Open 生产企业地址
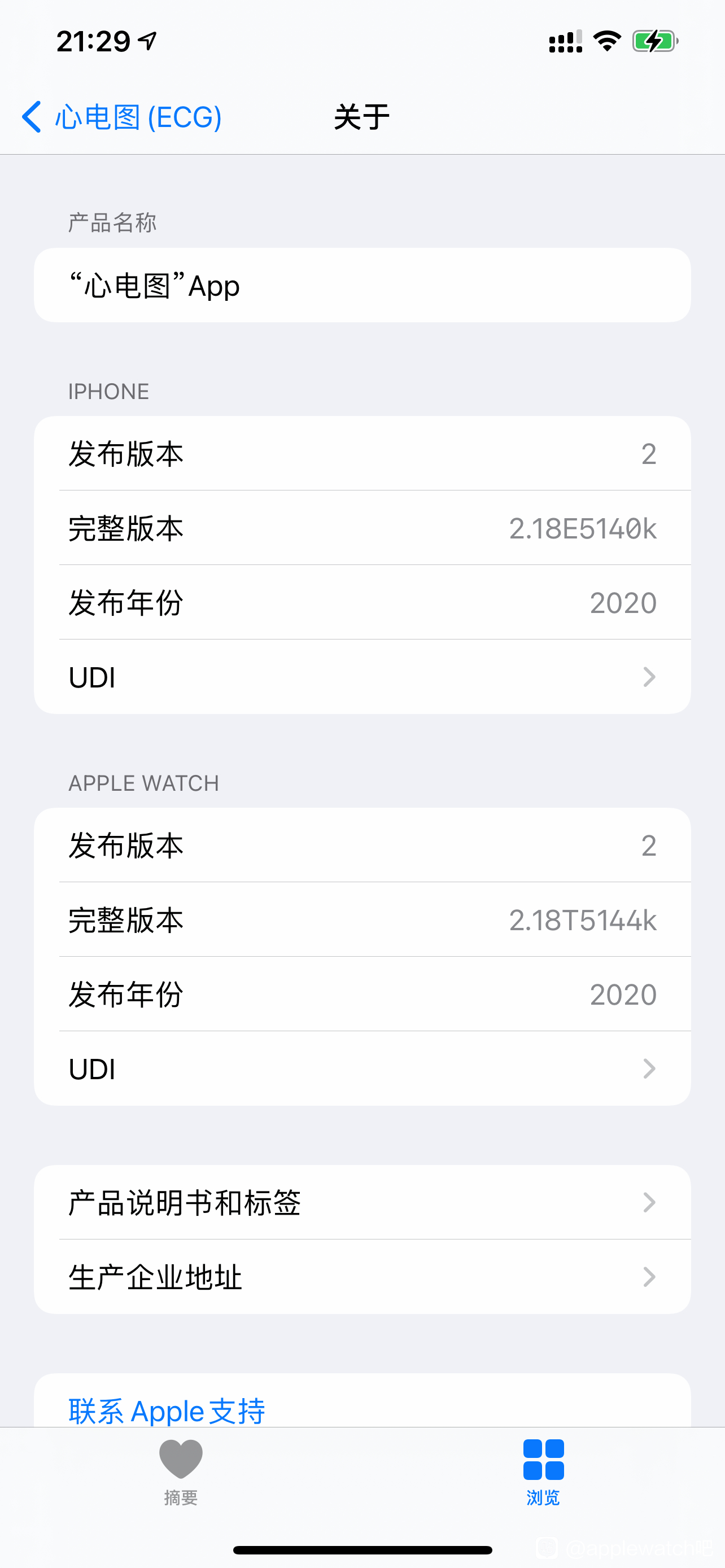 coord(362,1276)
